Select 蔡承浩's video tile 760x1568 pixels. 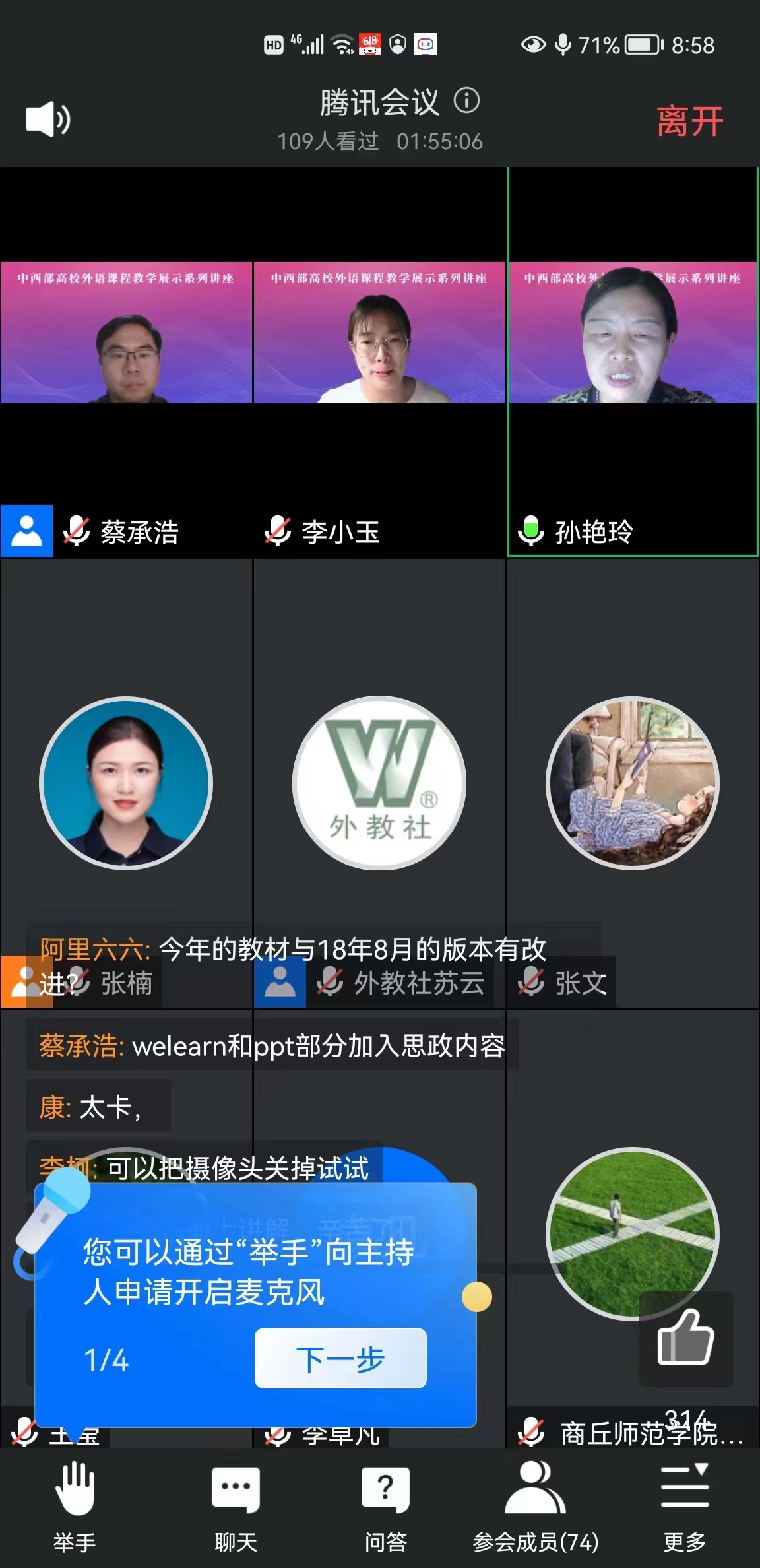click(x=126, y=362)
